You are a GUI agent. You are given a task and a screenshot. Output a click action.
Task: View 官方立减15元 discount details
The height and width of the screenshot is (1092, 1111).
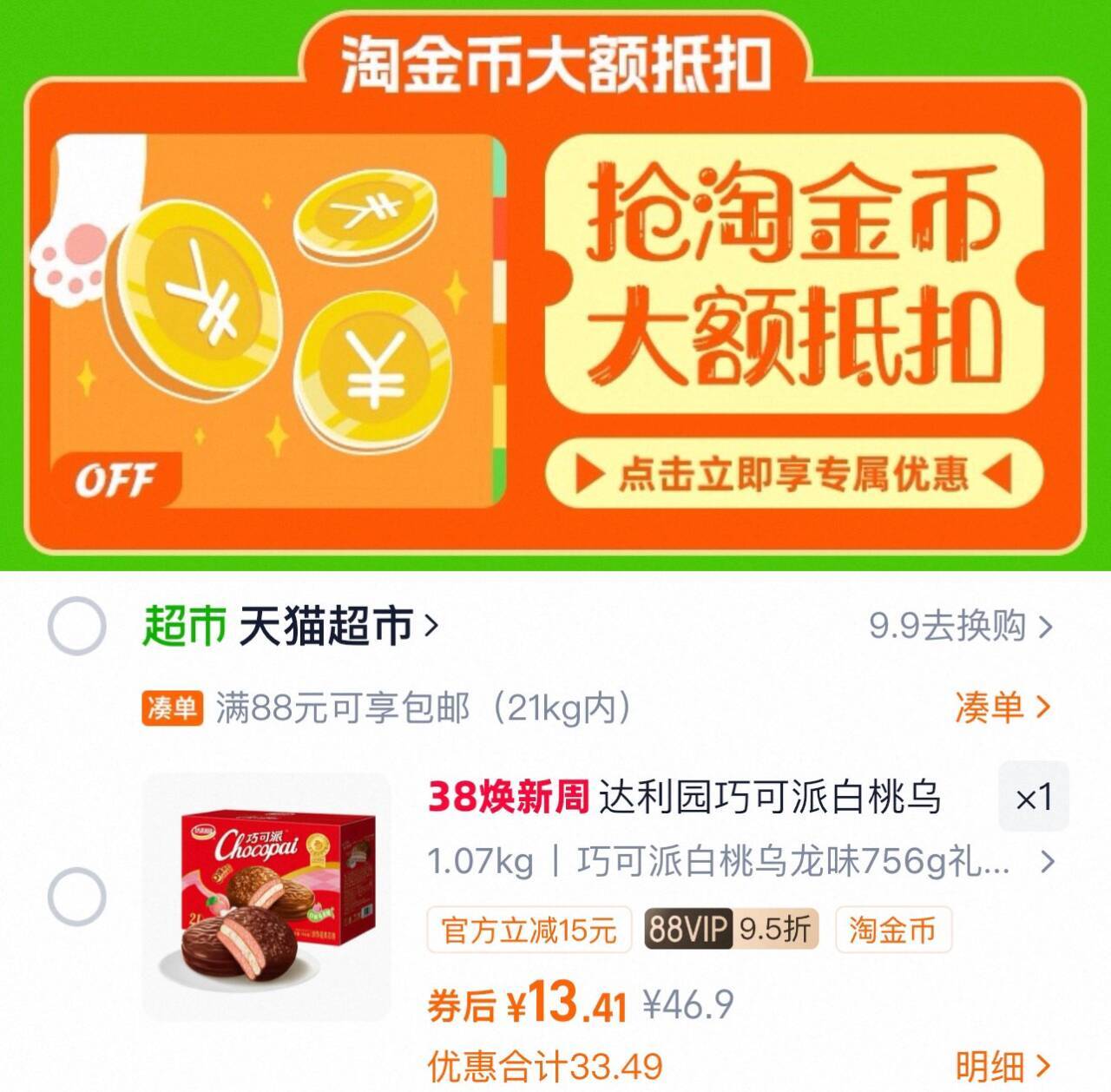(529, 930)
